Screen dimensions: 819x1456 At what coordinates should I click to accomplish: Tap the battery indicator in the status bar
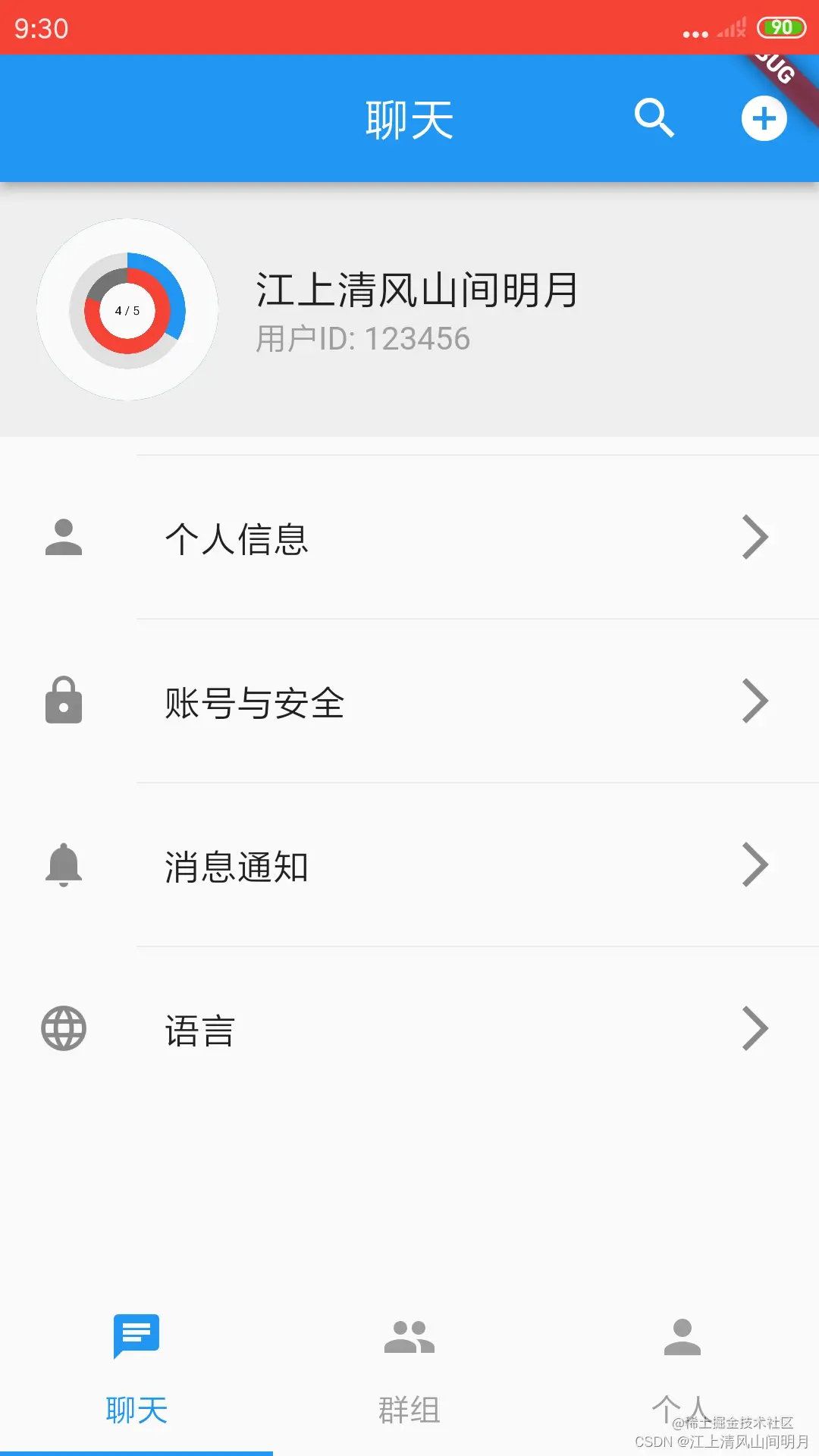click(x=784, y=27)
